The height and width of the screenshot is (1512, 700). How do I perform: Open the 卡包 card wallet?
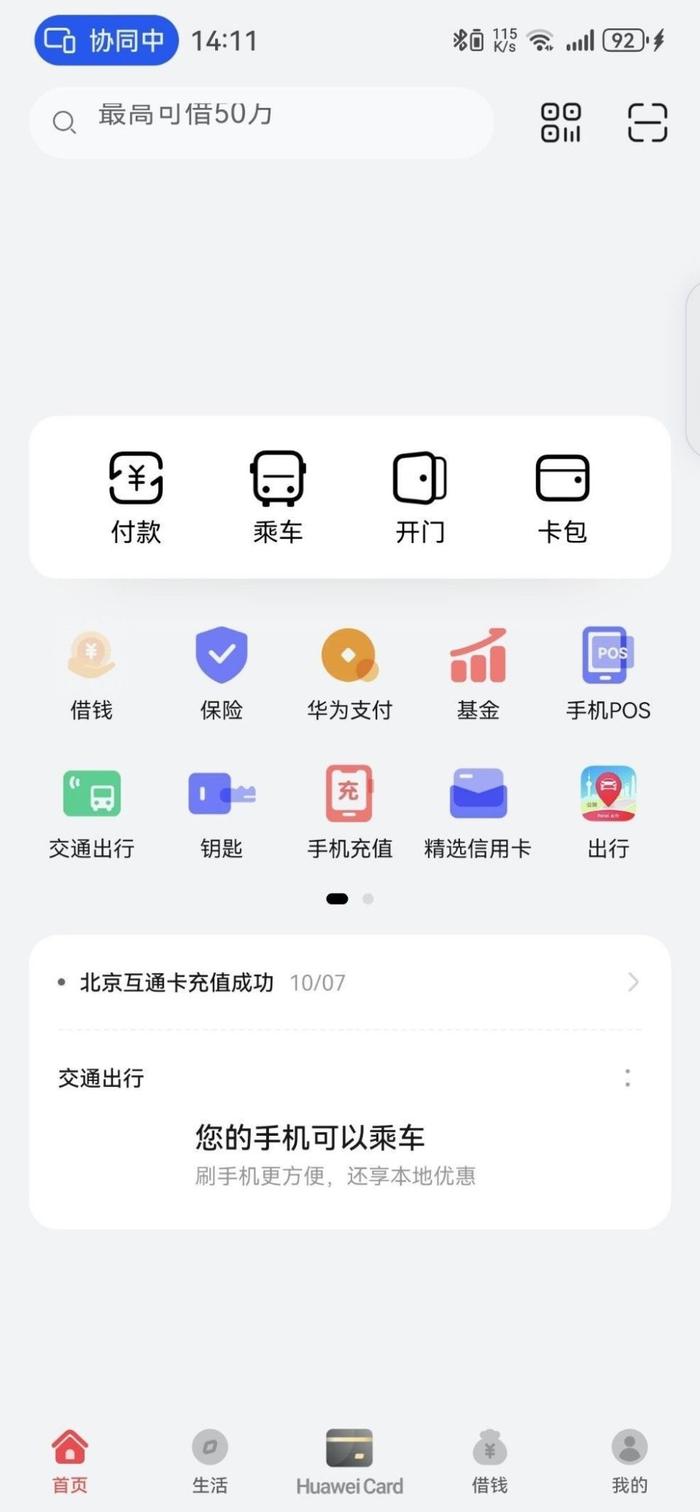click(562, 497)
